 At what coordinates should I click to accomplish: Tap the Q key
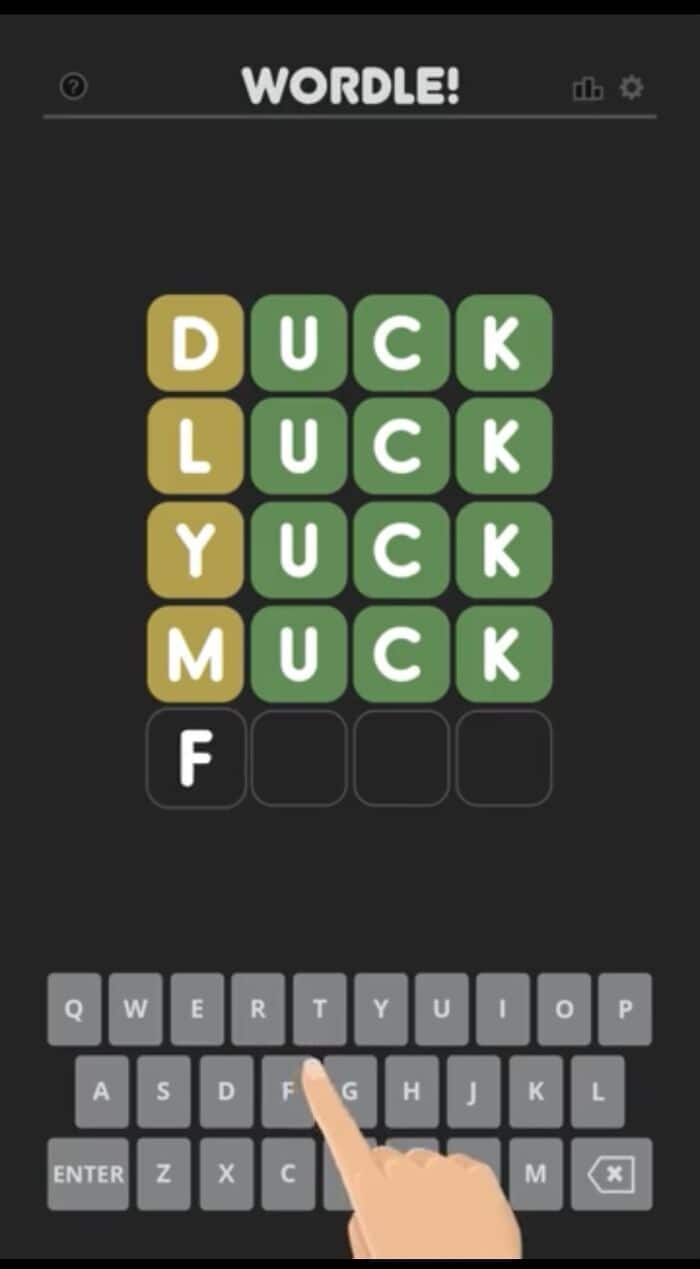tap(74, 1009)
